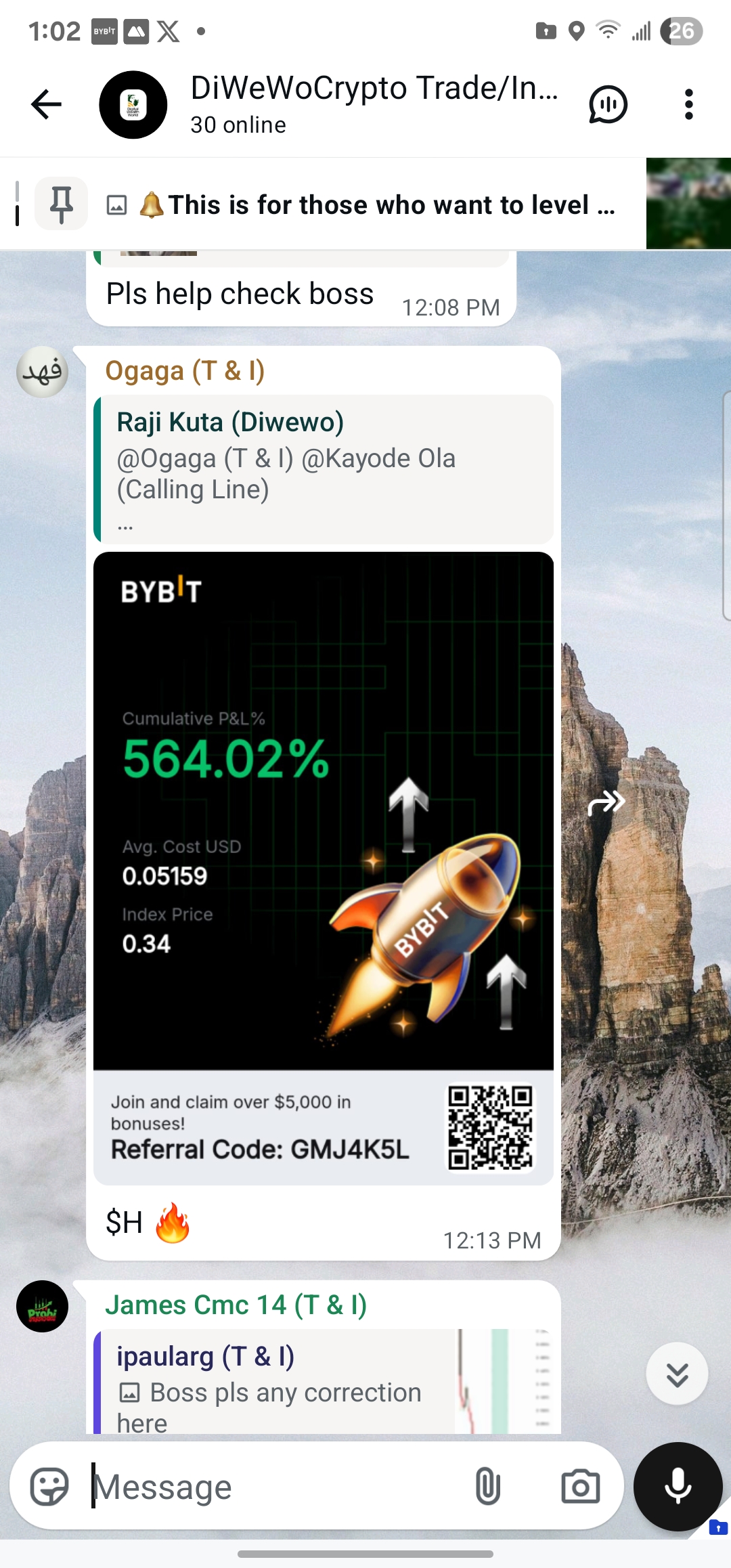Open the overflow menu

[x=688, y=104]
